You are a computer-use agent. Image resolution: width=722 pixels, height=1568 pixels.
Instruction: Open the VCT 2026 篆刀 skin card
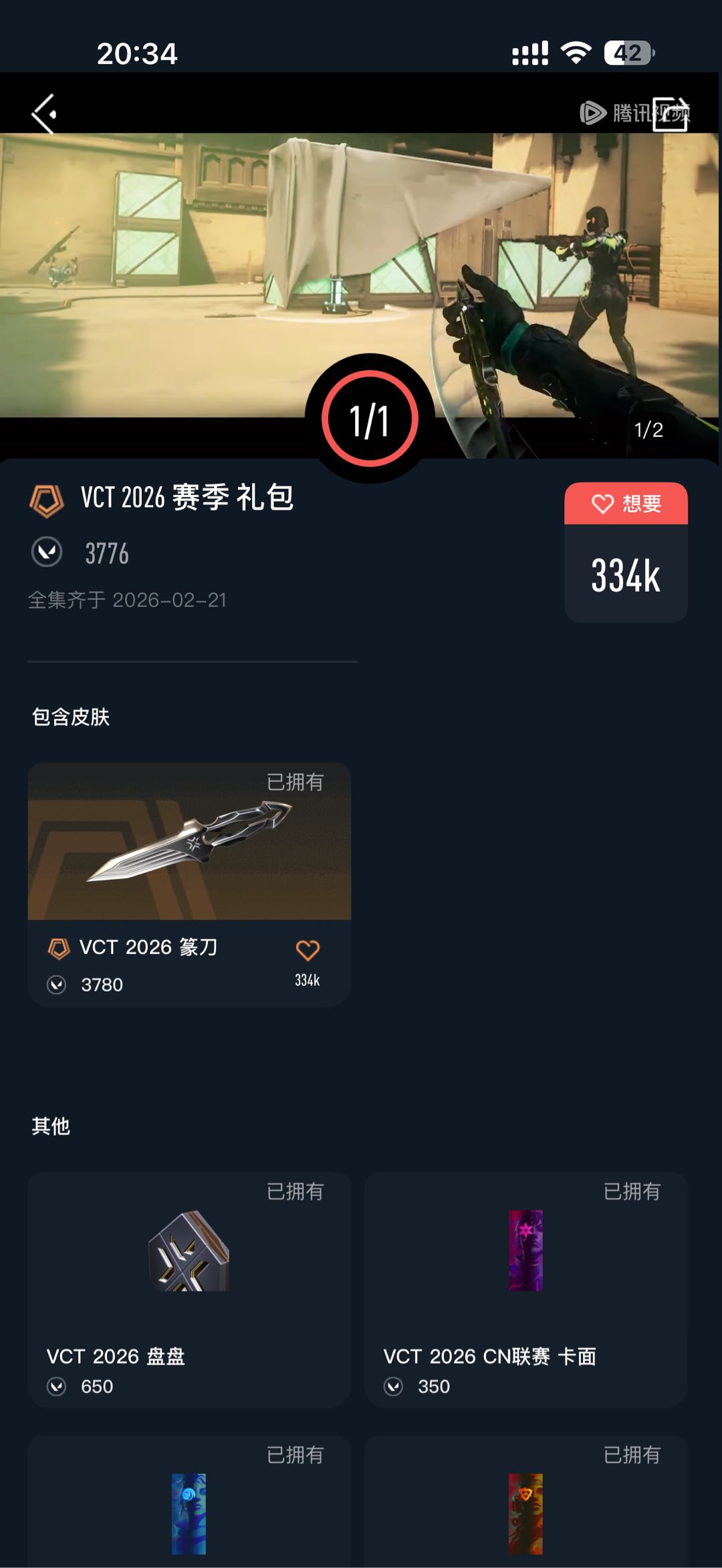click(189, 884)
